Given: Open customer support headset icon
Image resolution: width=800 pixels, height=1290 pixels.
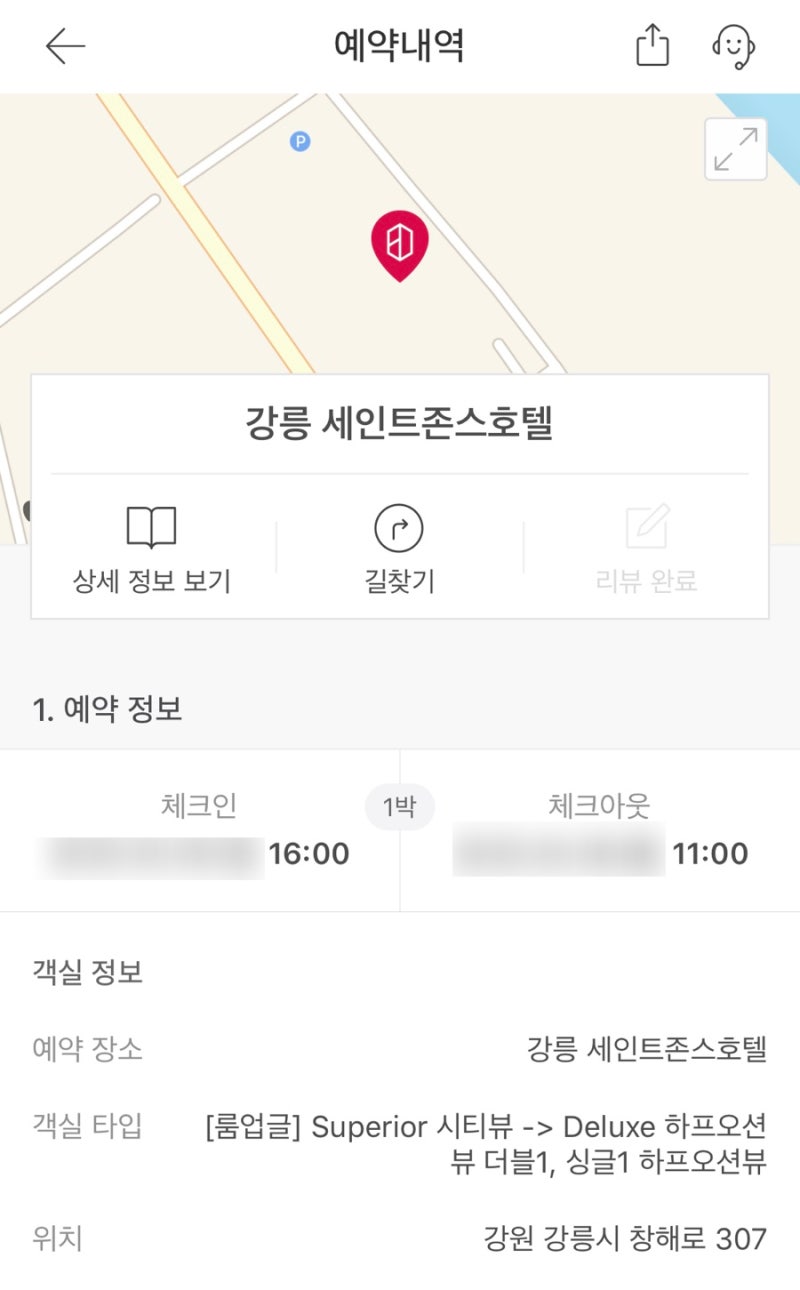Looking at the screenshot, I should pyautogui.click(x=733, y=46).
